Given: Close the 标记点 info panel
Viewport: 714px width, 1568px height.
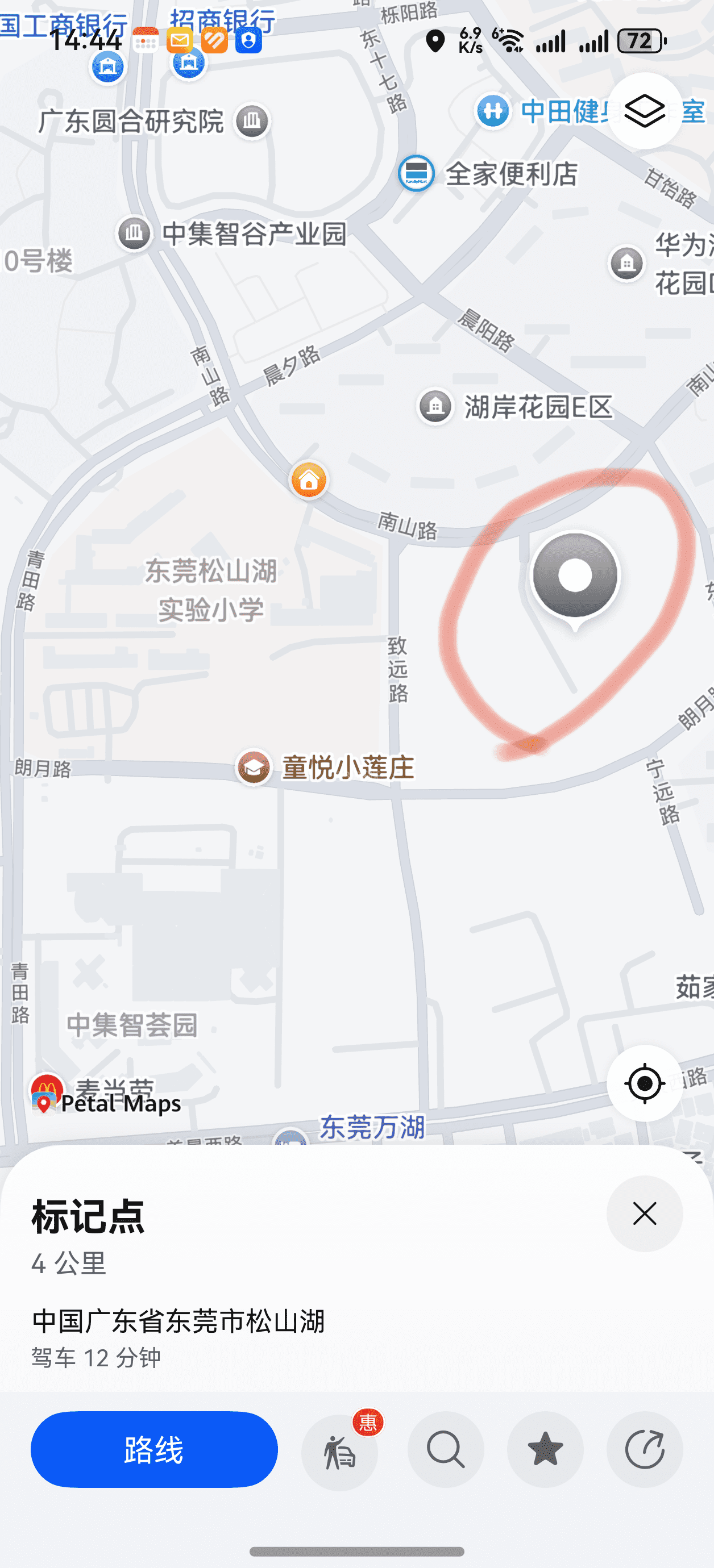Looking at the screenshot, I should pyautogui.click(x=644, y=1213).
